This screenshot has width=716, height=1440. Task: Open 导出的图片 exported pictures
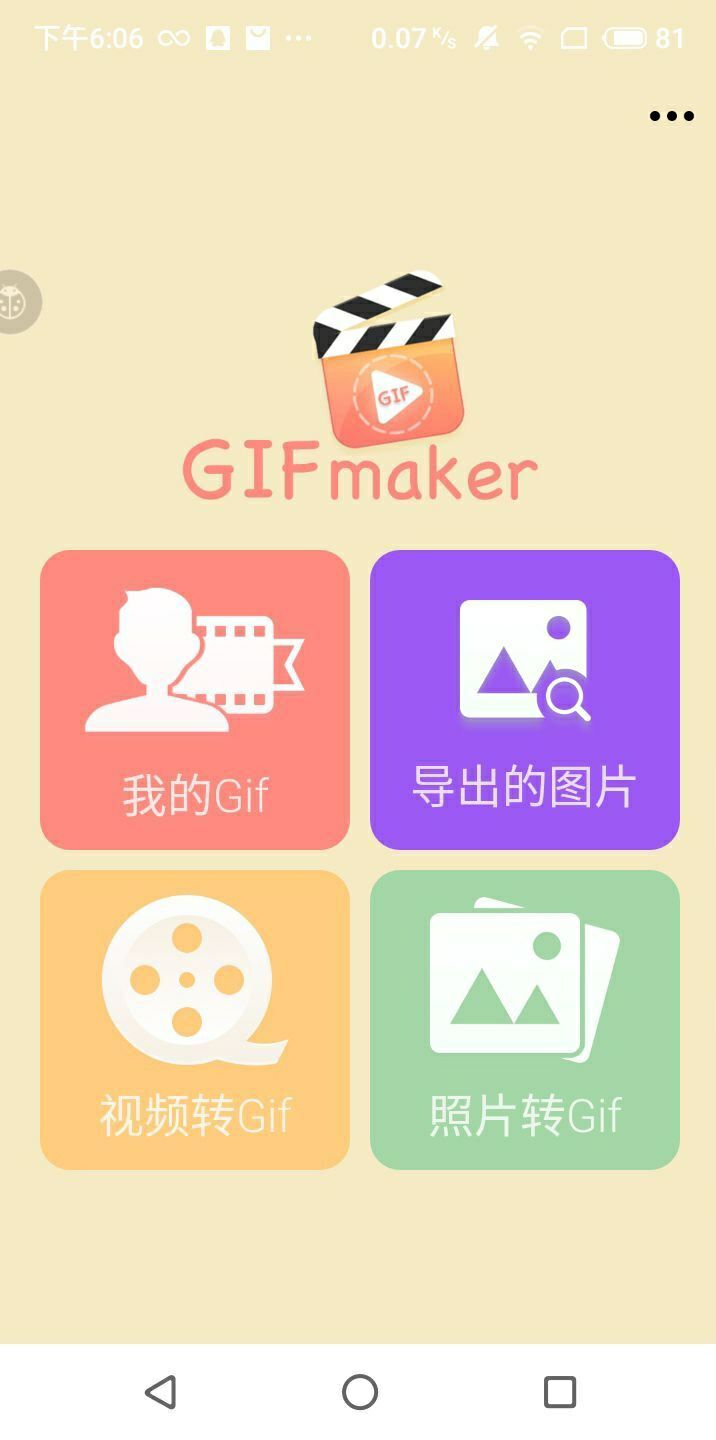coord(525,699)
